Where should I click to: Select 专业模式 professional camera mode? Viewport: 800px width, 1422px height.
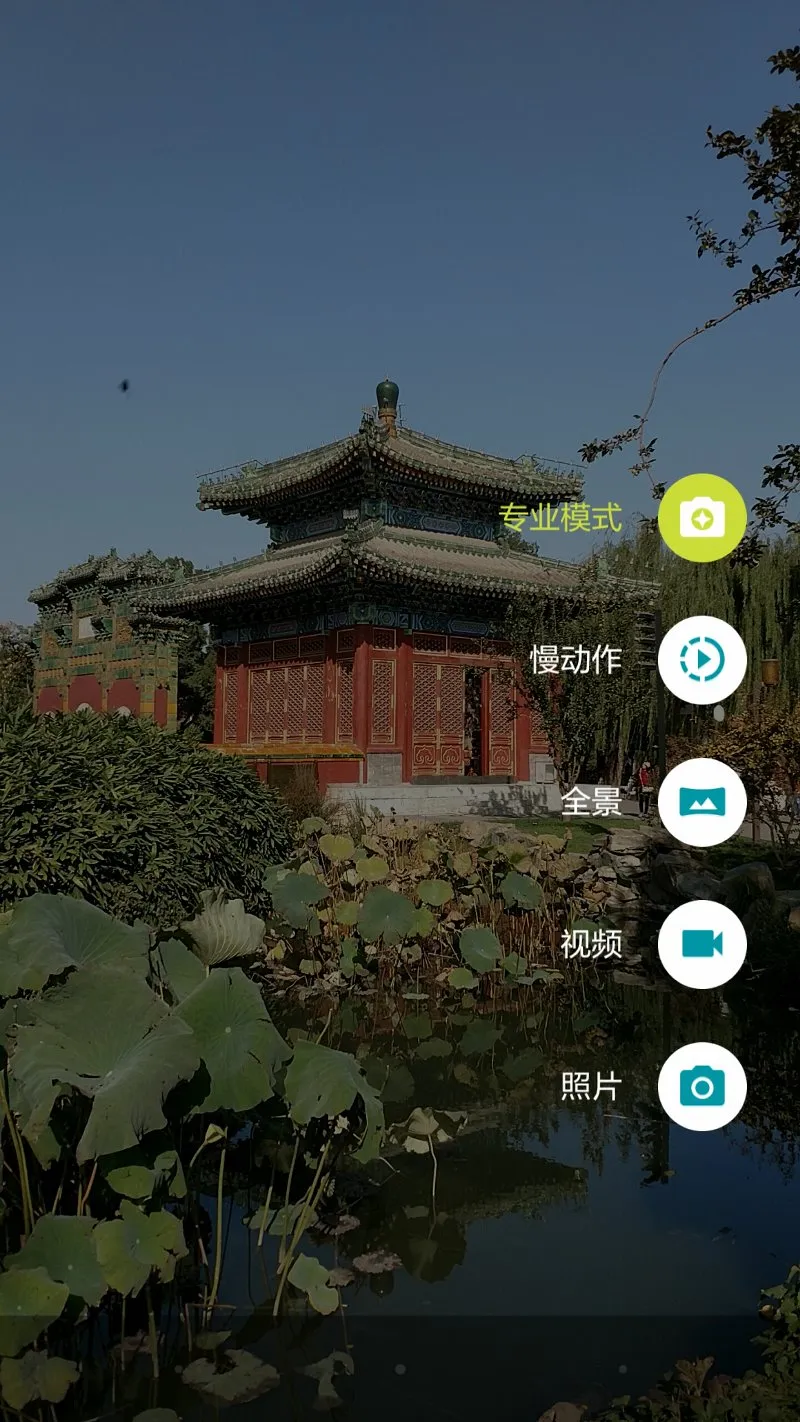point(702,518)
